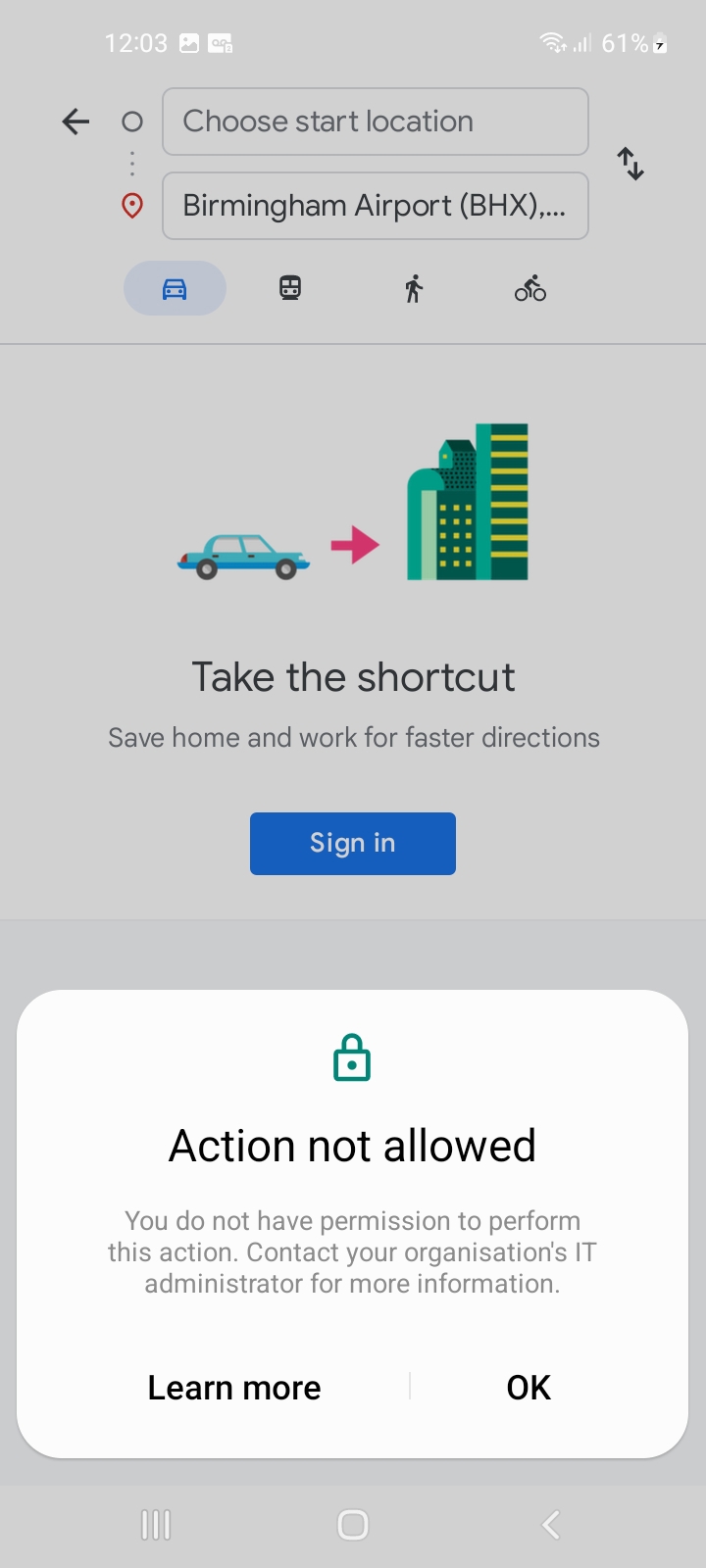Viewport: 706px width, 1568px height.
Task: Tap Learn more in the dialog
Action: (233, 1387)
